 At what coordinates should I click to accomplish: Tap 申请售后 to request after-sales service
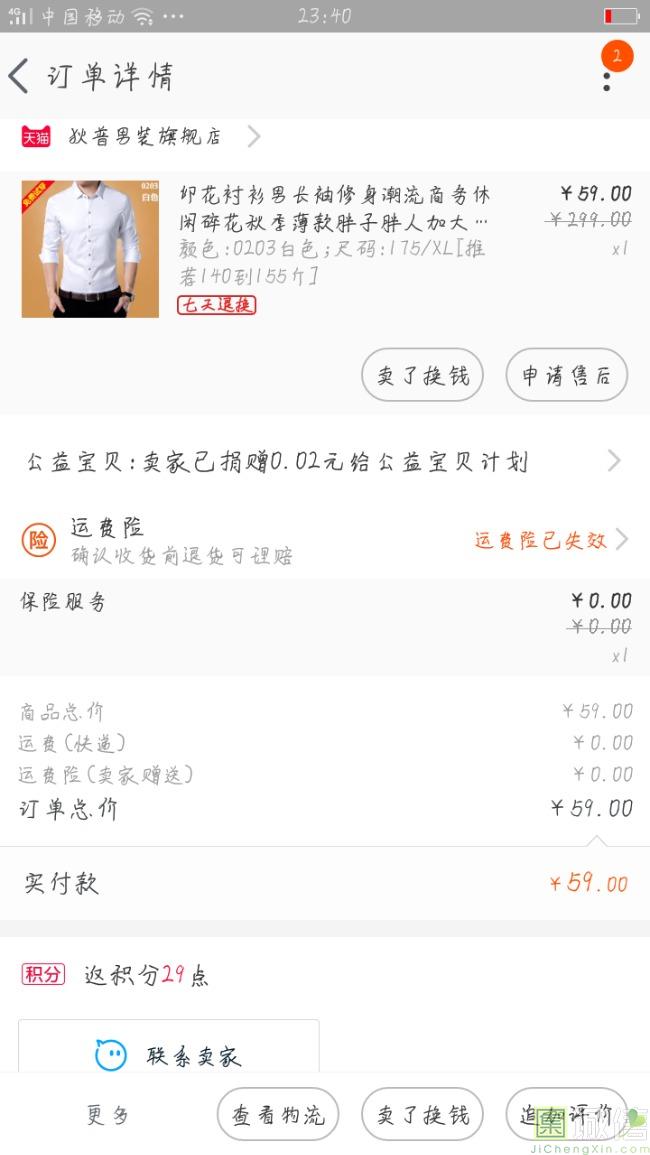566,375
